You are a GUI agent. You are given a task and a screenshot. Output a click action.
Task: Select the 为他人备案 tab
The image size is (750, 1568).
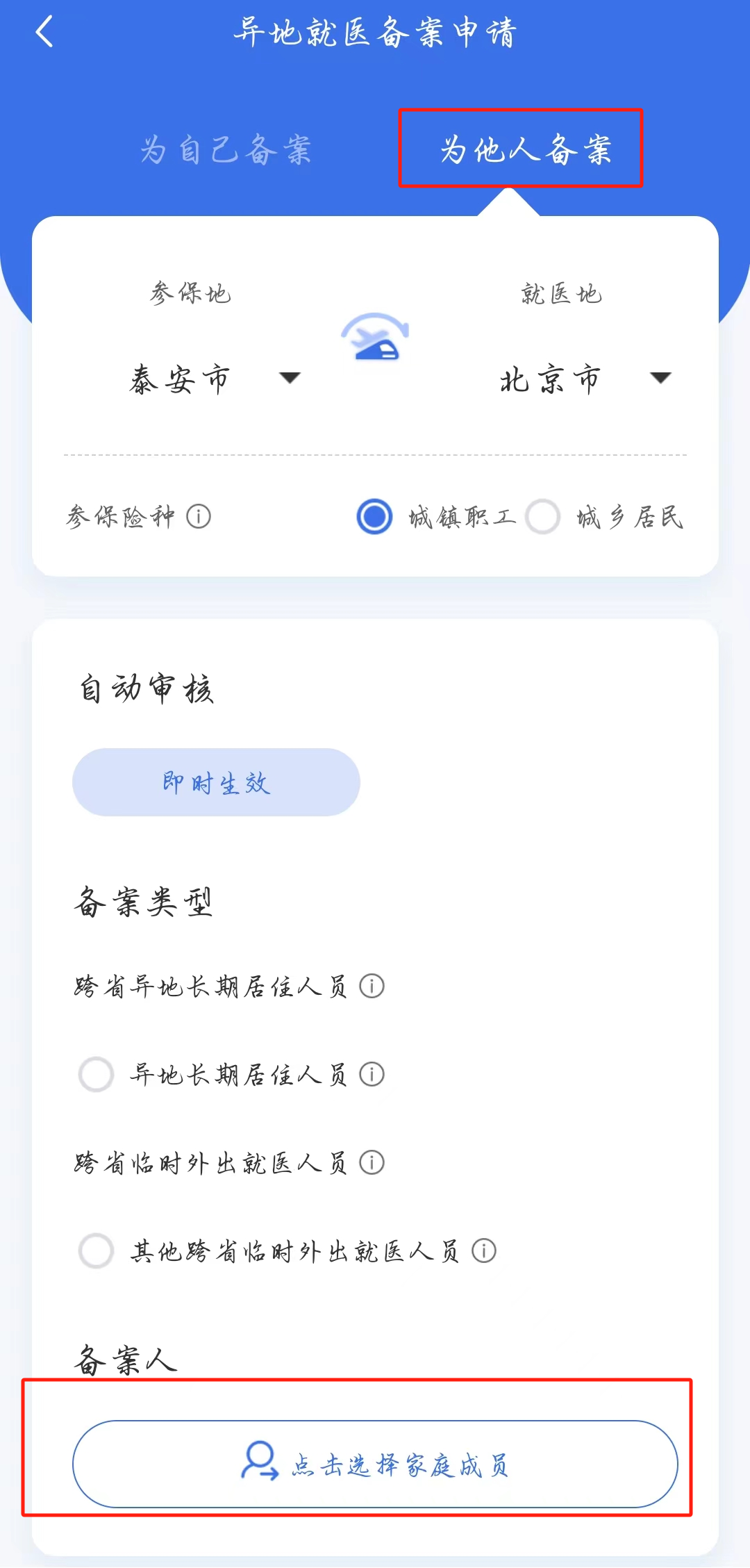pos(521,149)
